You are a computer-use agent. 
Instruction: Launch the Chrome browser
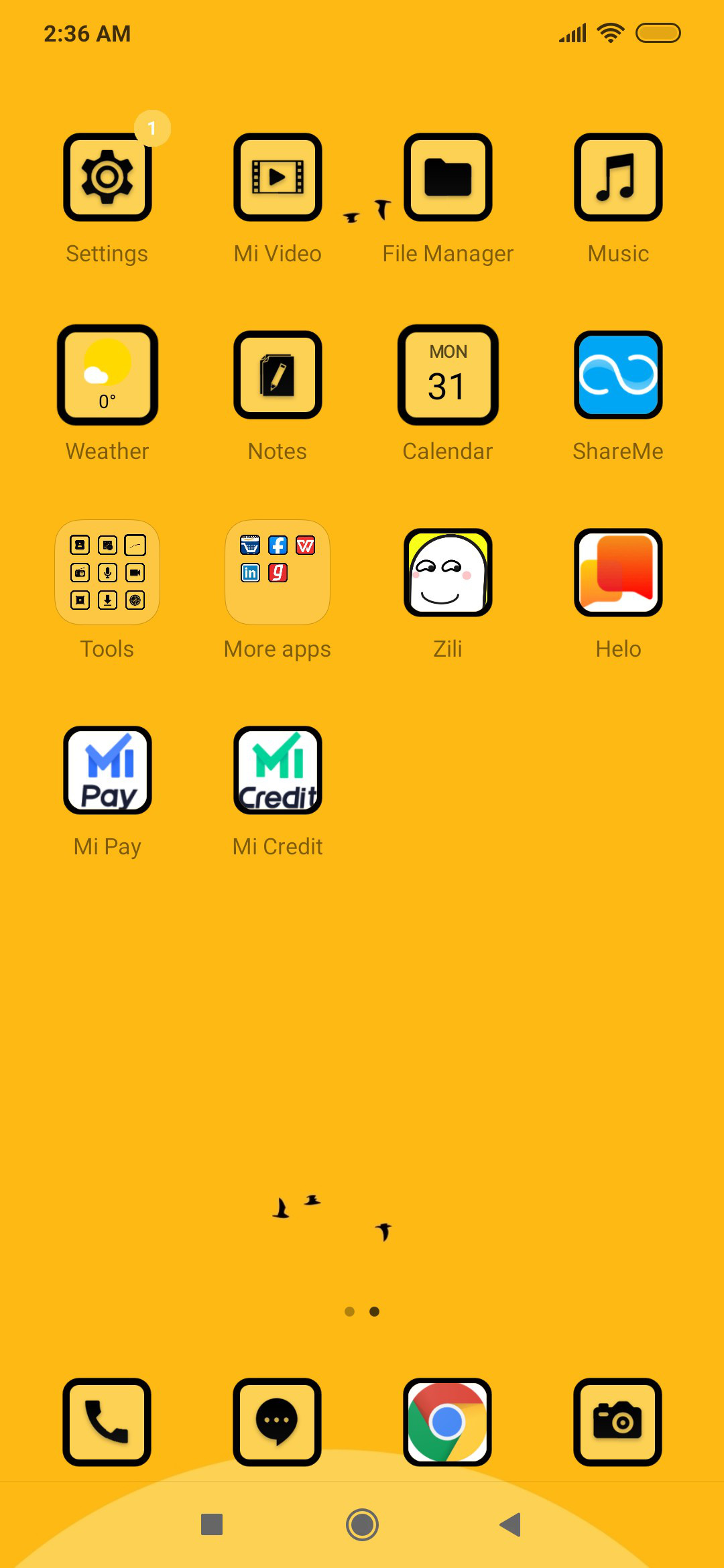point(447,1422)
